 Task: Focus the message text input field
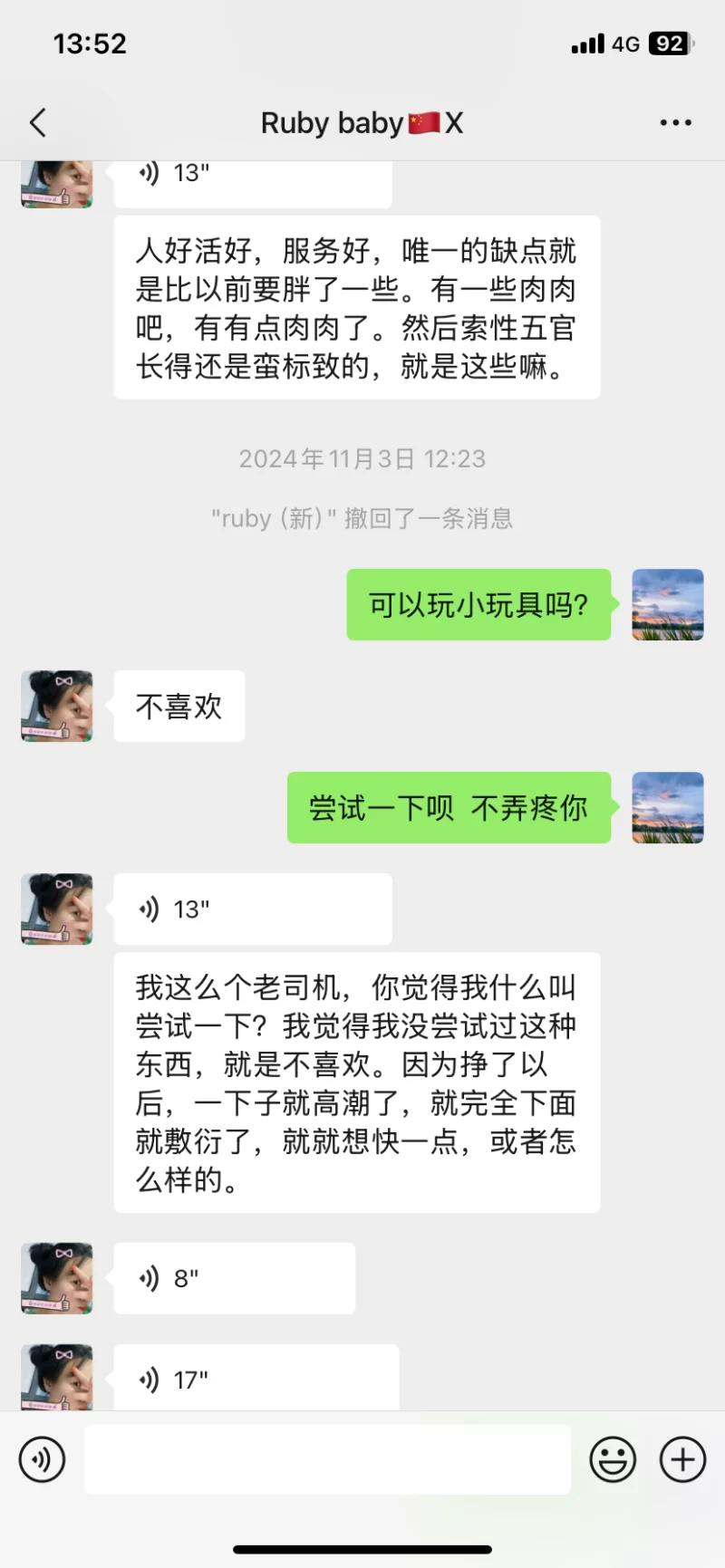327,1459
